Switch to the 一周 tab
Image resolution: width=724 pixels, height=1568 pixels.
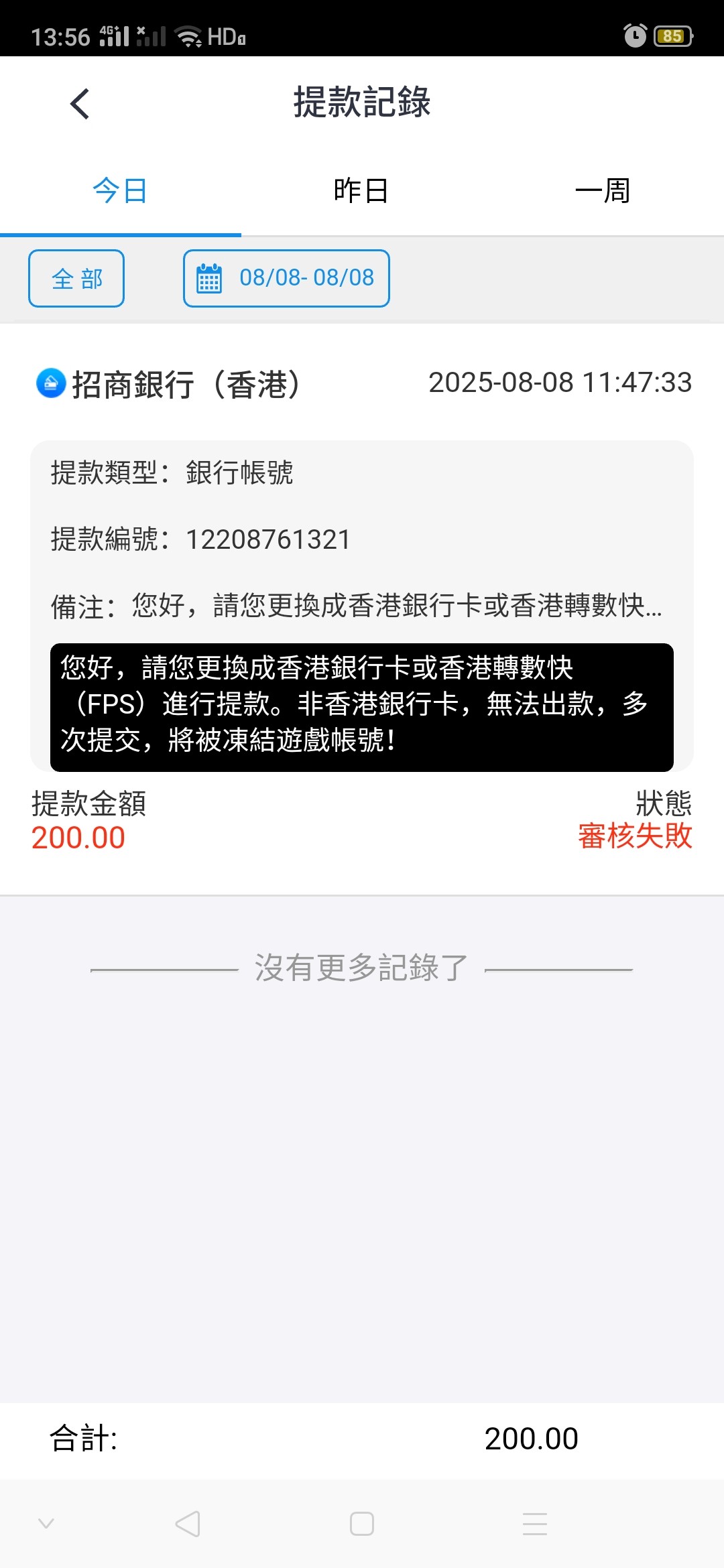click(603, 191)
